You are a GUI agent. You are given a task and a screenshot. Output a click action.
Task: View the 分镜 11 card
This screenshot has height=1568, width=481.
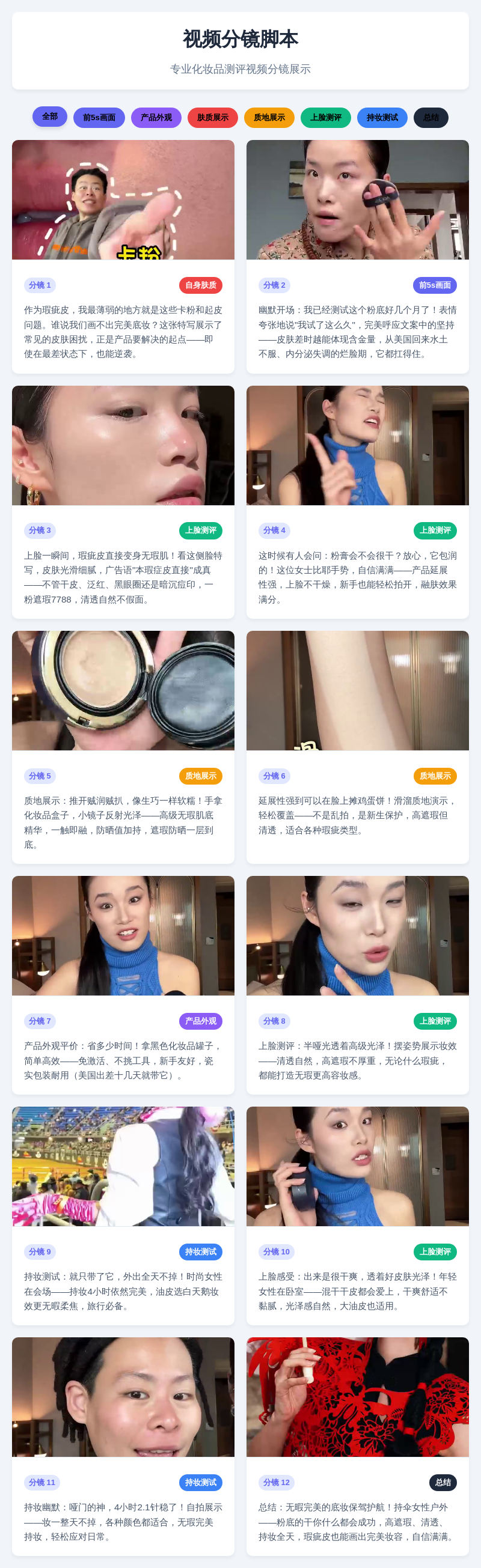123,1445
